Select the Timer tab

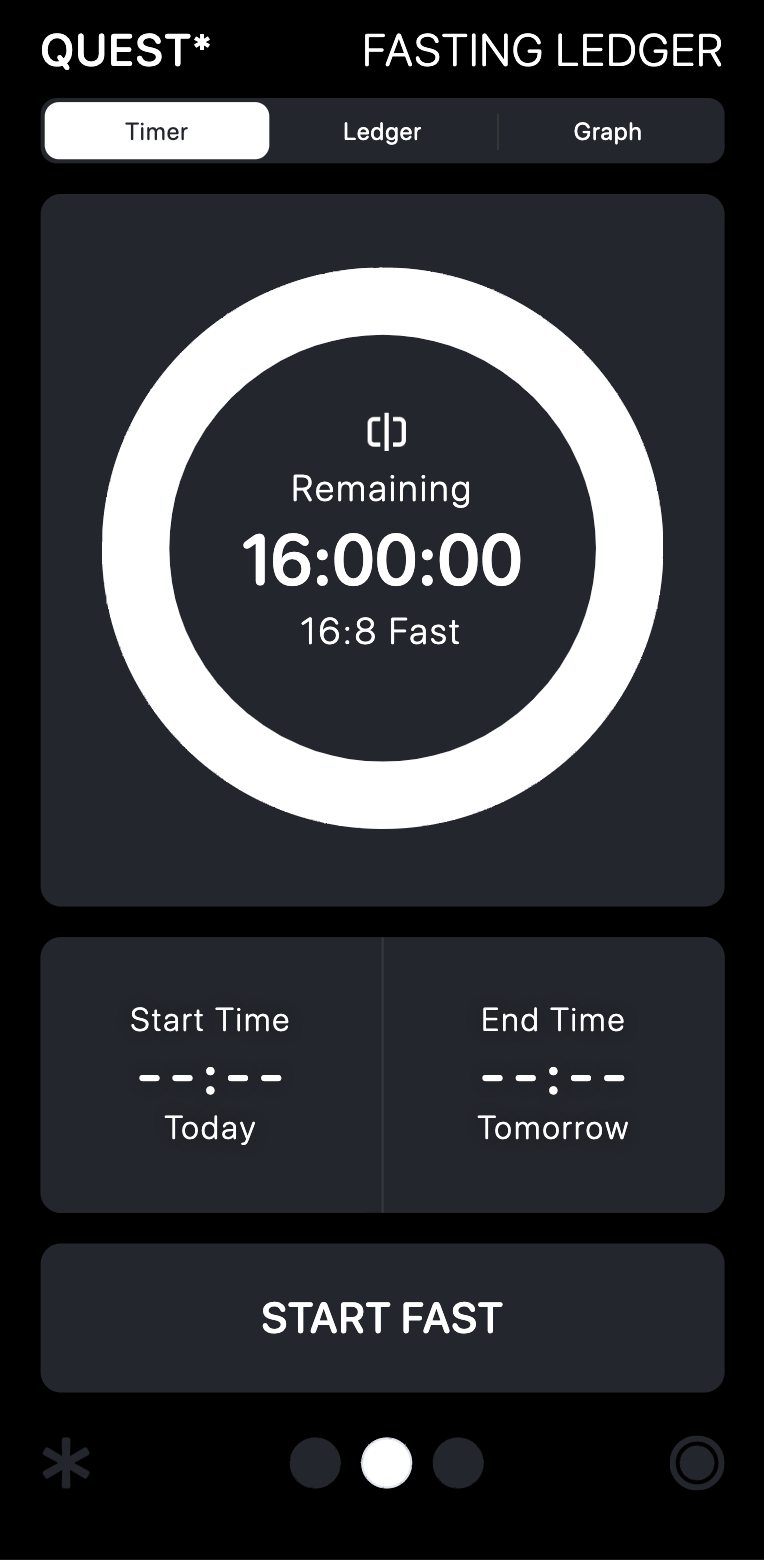click(157, 131)
